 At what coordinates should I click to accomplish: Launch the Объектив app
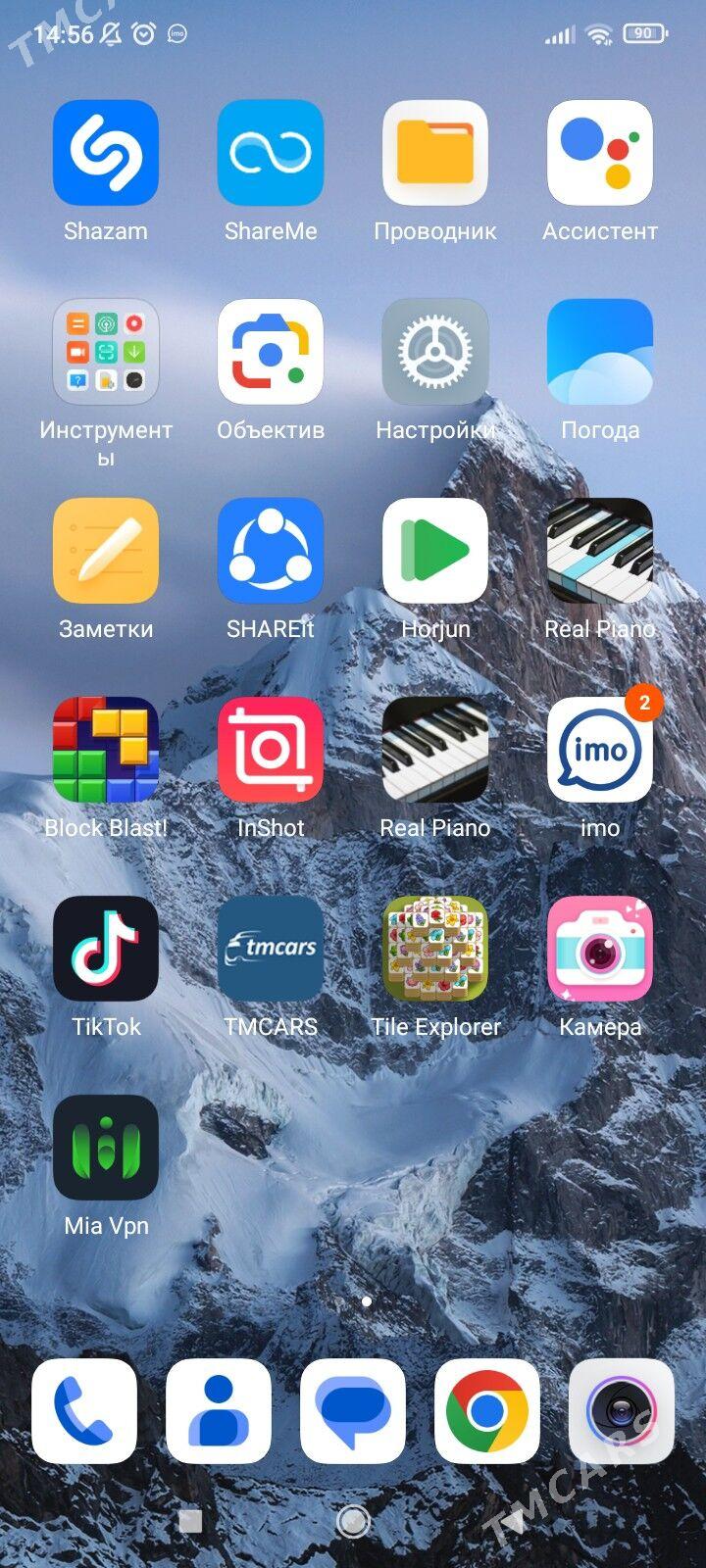(271, 352)
